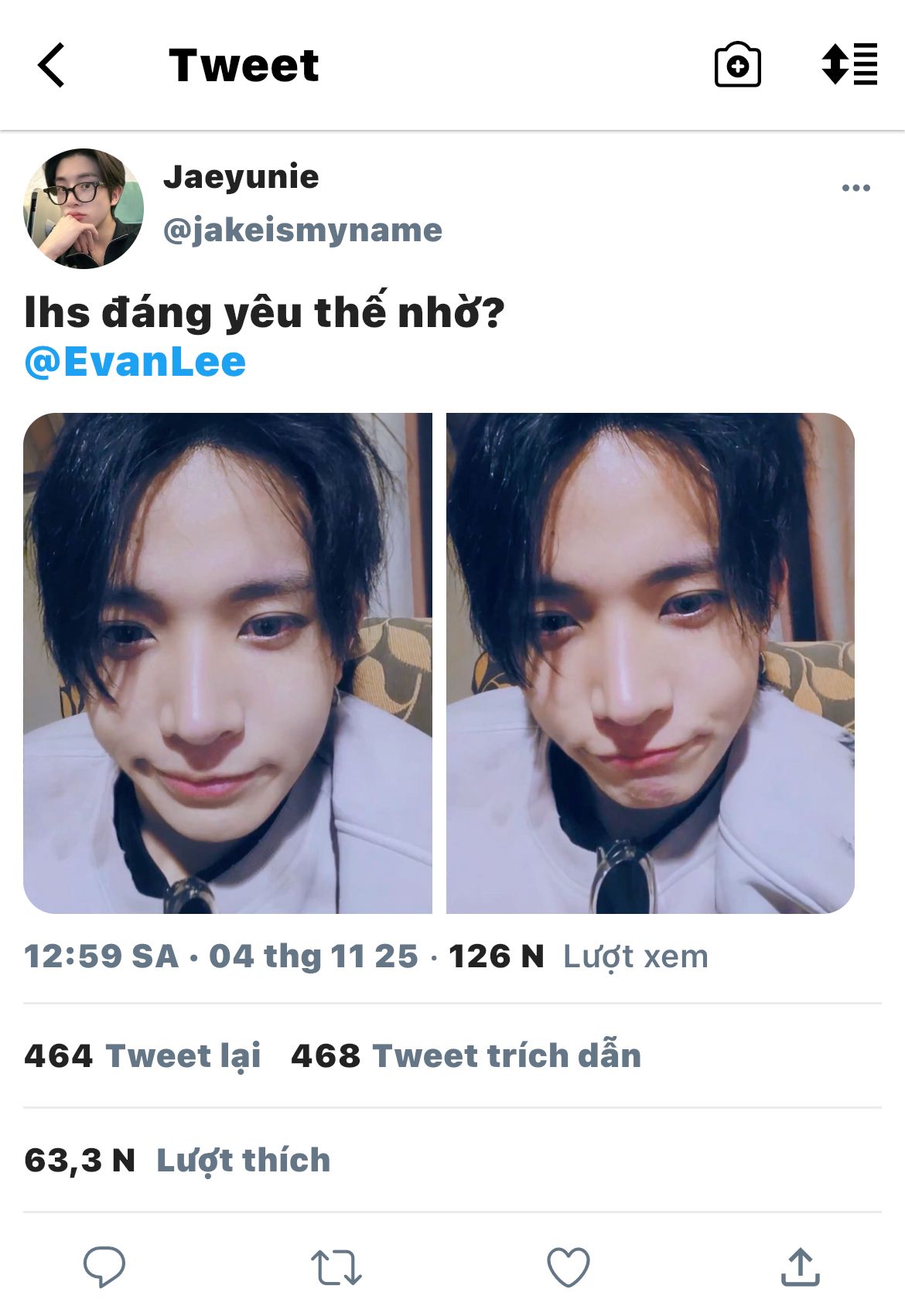The image size is (905, 1316).
Task: Open the sort replies icon
Action: 849,64
